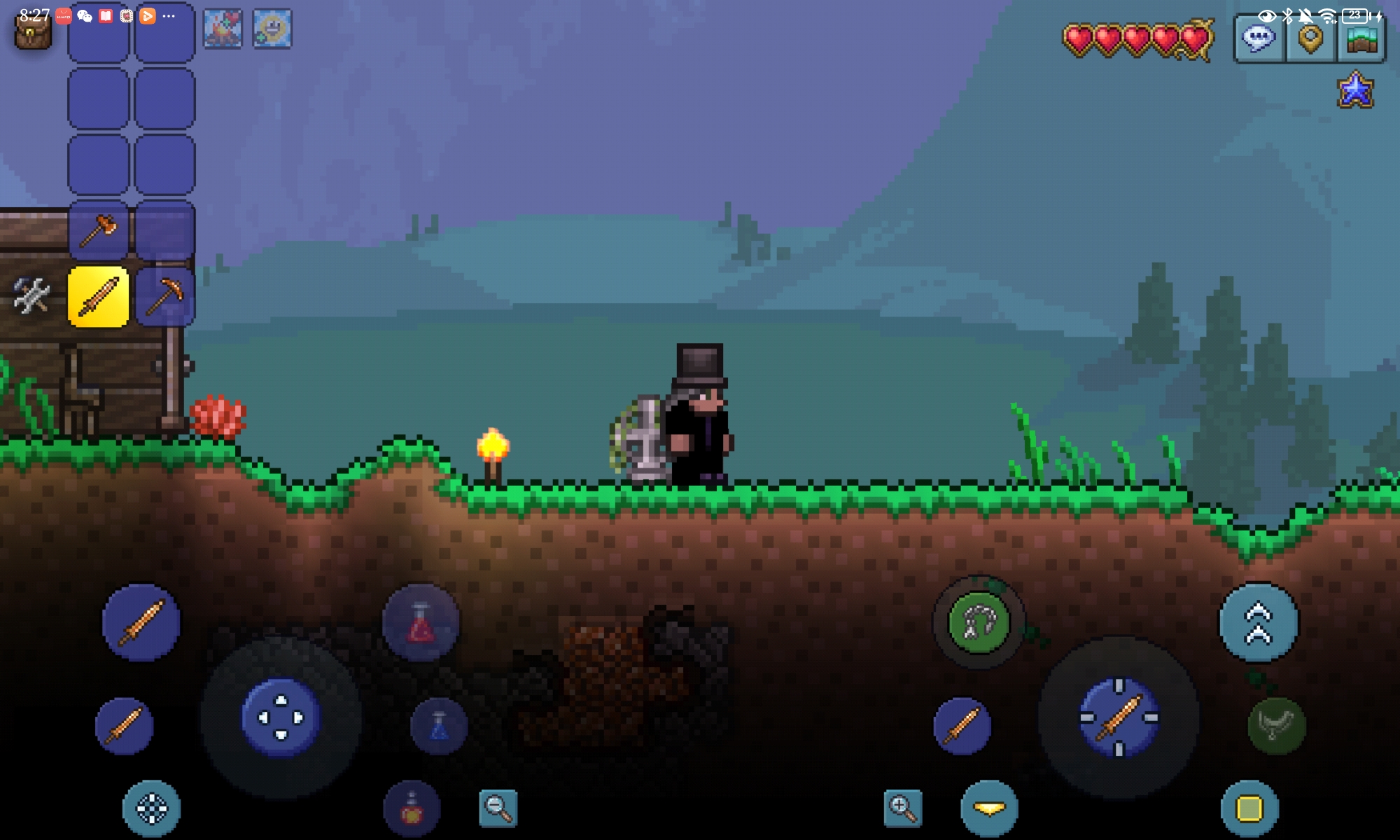Toggle smart cursor crosshair button

[151, 808]
